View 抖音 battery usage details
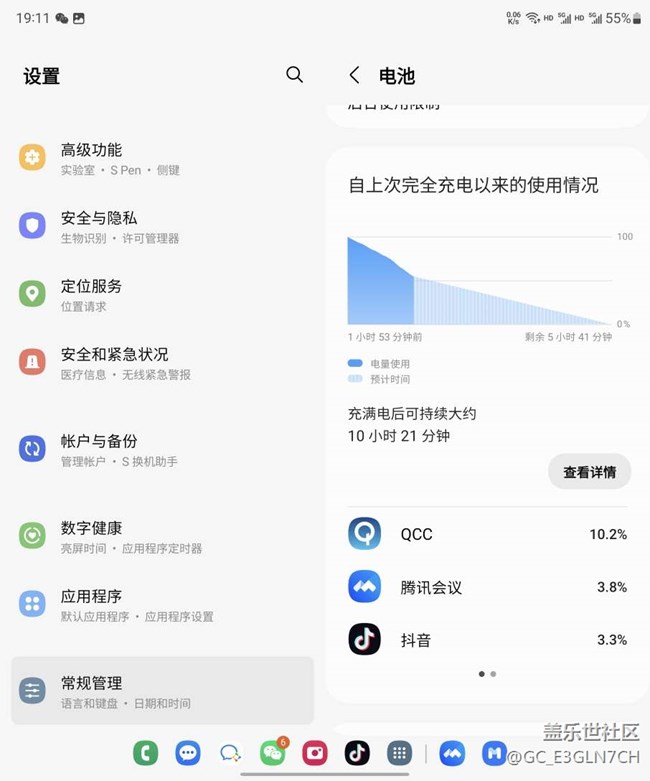This screenshot has height=781, width=650. point(487,640)
